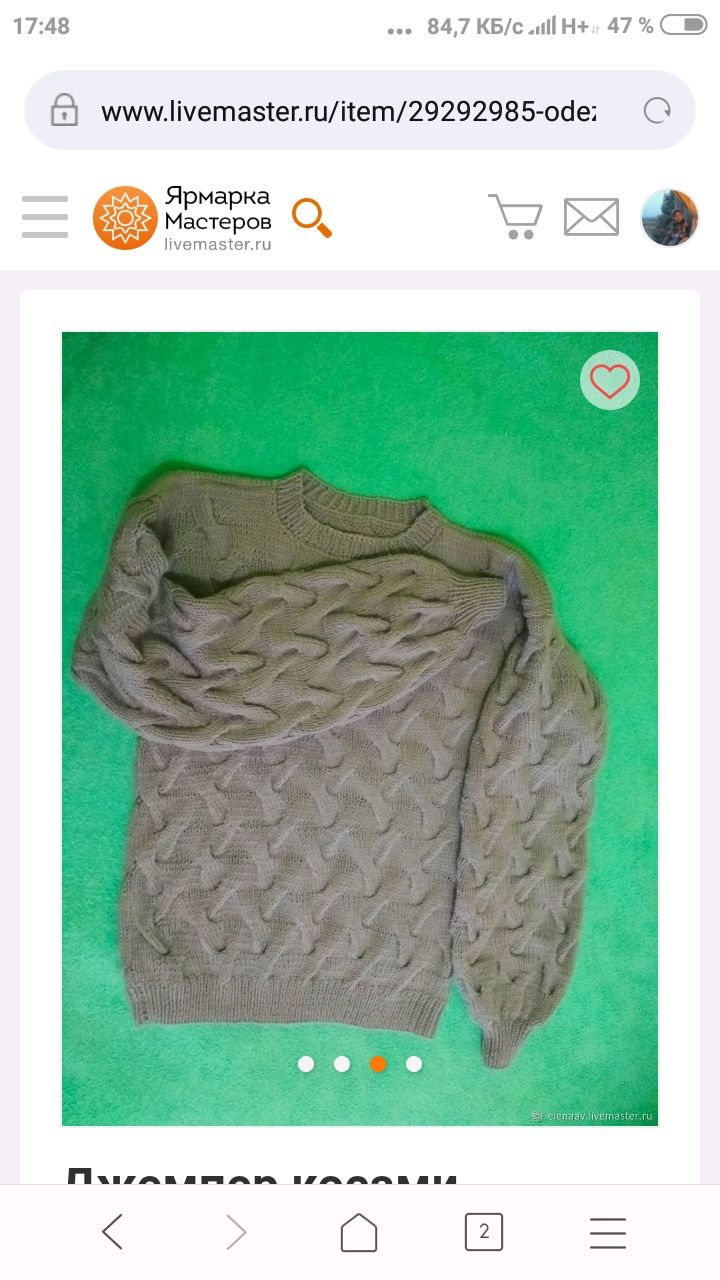Reload the page with refresh icon
Screen dimensions: 720x1280
click(657, 111)
